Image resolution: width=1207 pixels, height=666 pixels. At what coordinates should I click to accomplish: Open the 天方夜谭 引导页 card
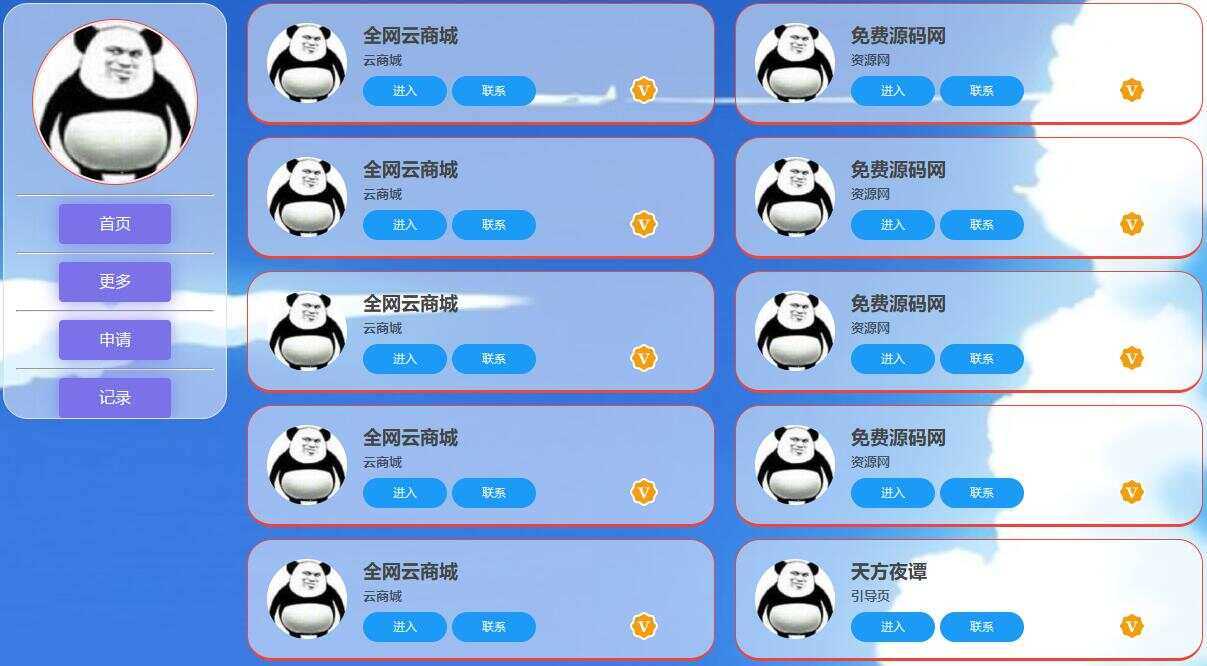coord(889,573)
